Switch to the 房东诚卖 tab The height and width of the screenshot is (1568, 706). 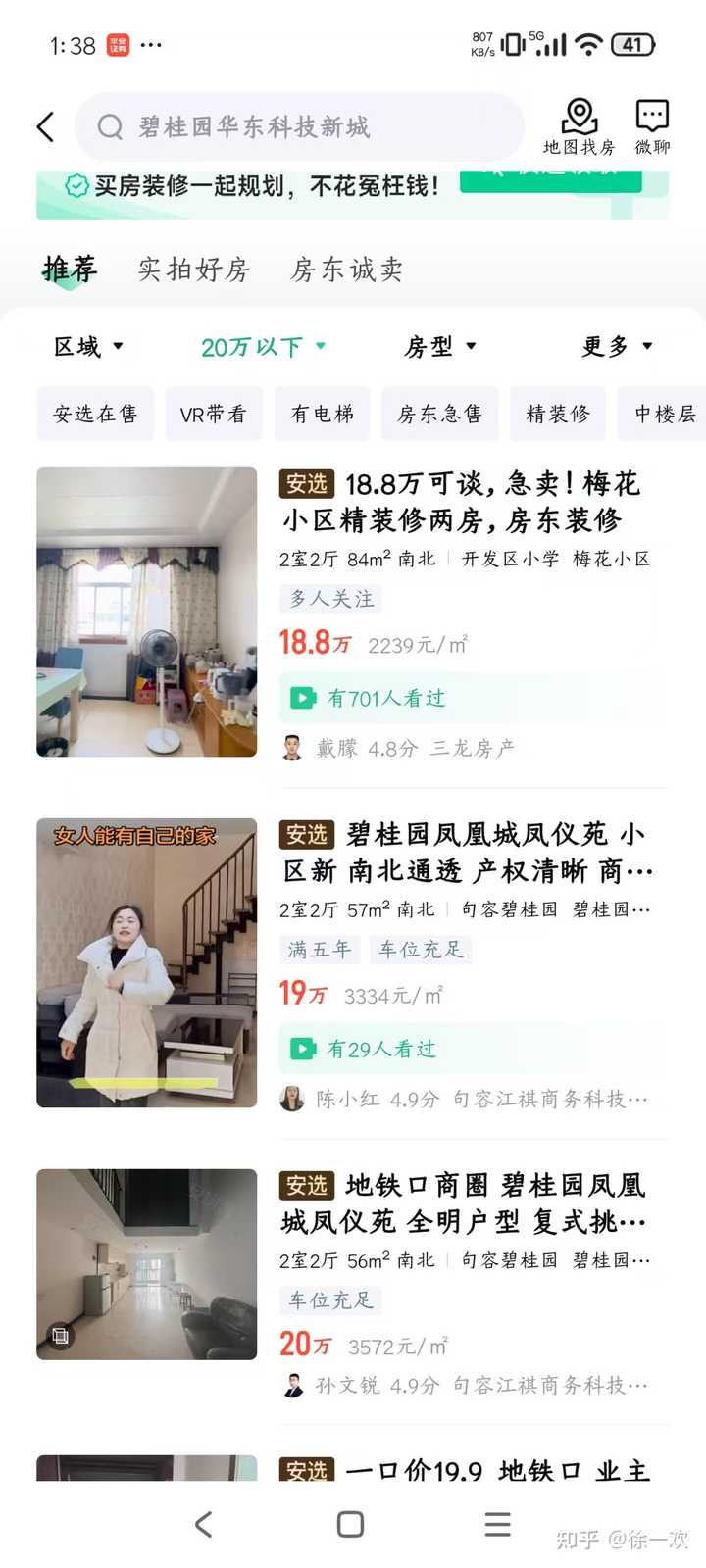(347, 269)
